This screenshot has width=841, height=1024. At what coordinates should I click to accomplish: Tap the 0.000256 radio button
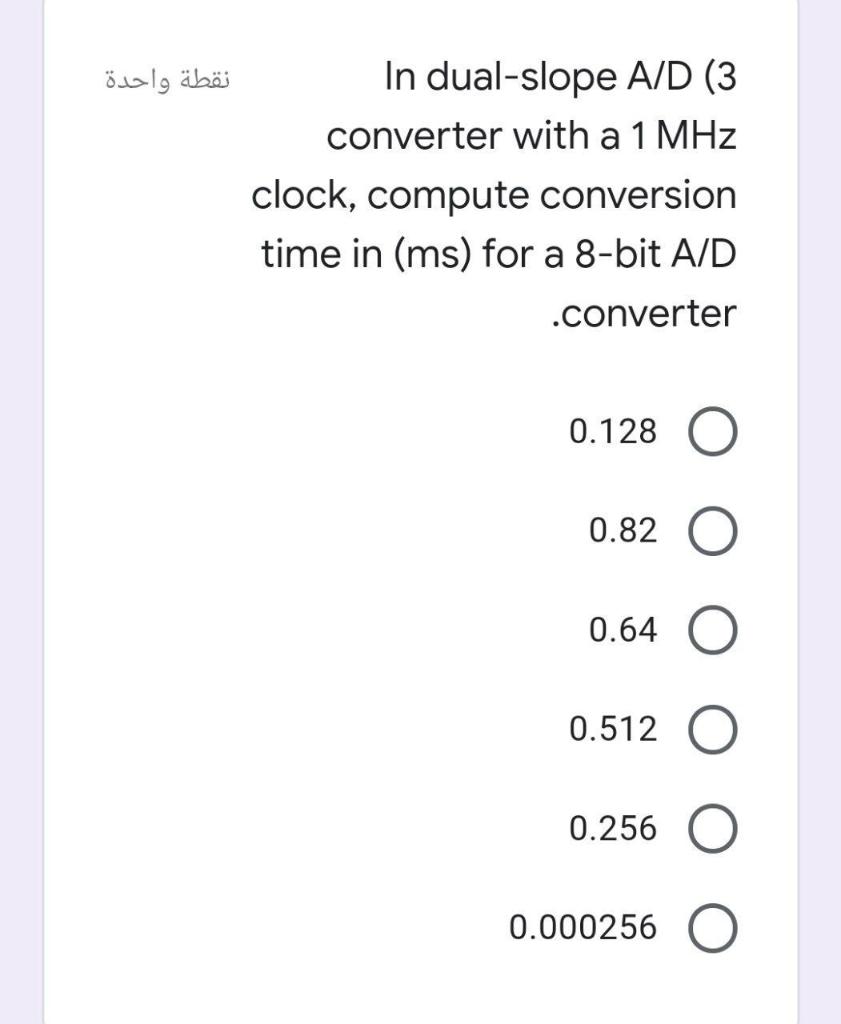[713, 928]
